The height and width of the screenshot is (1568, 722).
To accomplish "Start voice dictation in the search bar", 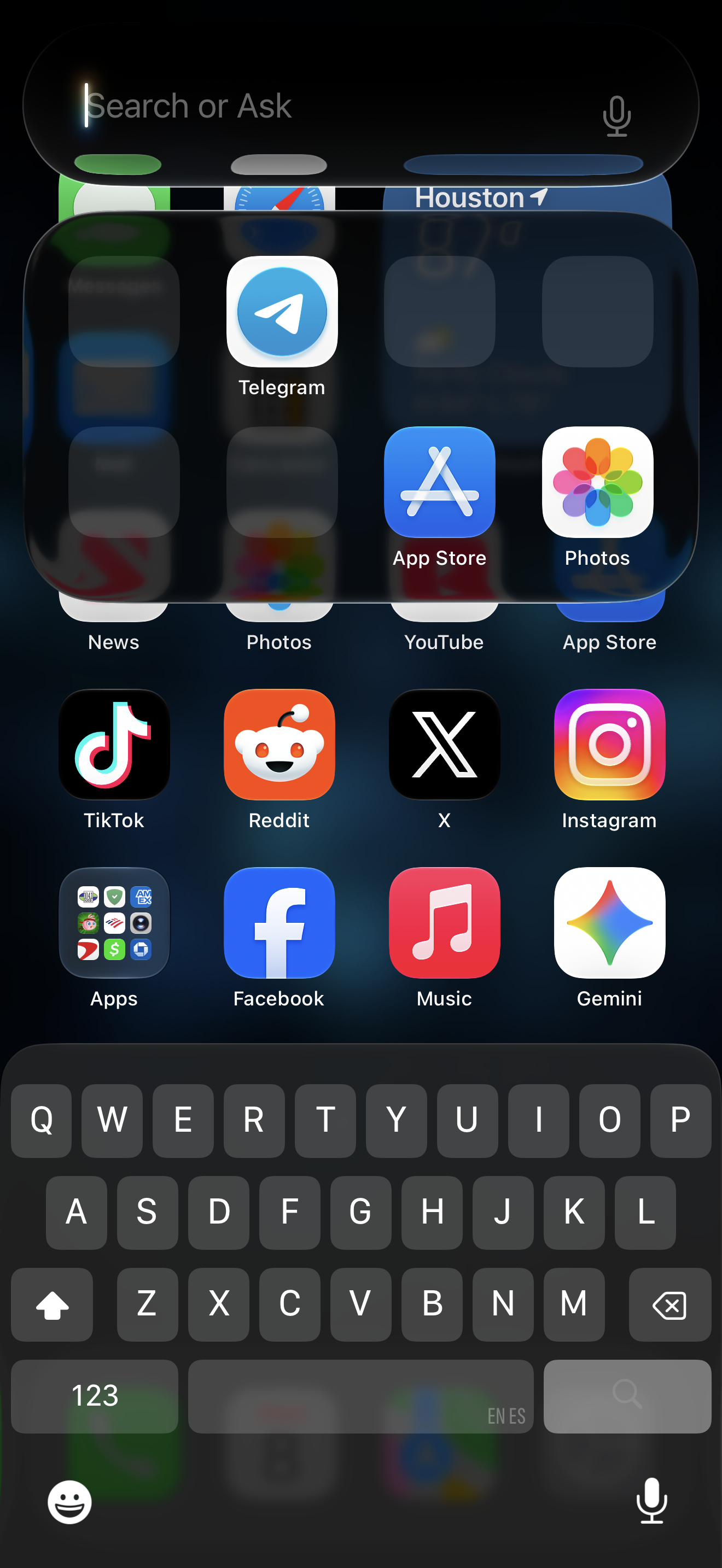I will (x=616, y=116).
